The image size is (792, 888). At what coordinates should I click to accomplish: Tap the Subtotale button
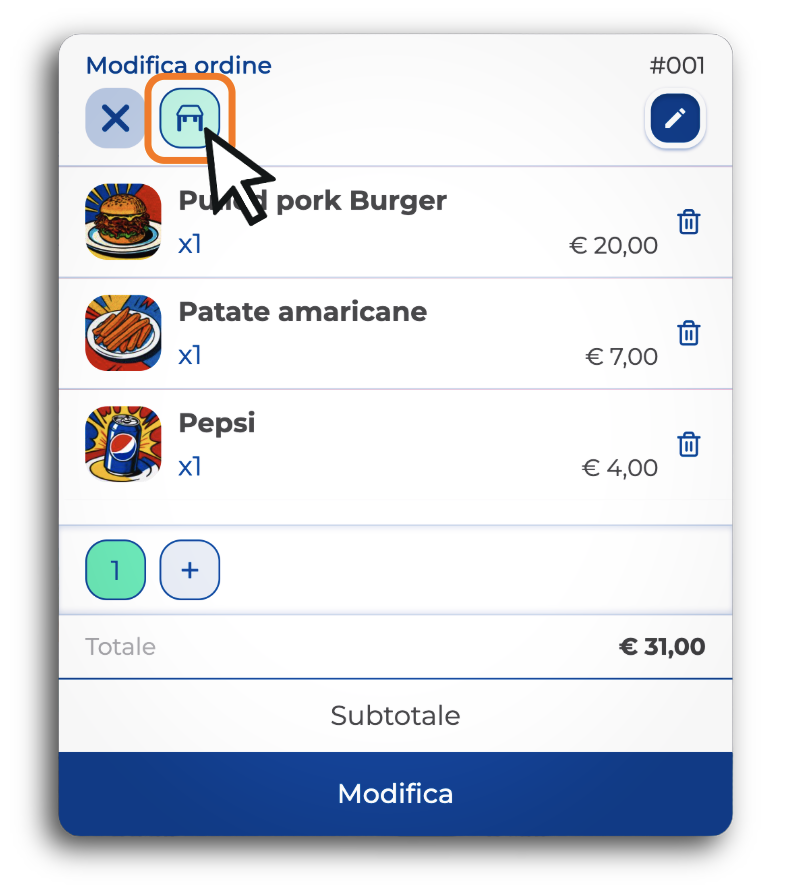(395, 716)
